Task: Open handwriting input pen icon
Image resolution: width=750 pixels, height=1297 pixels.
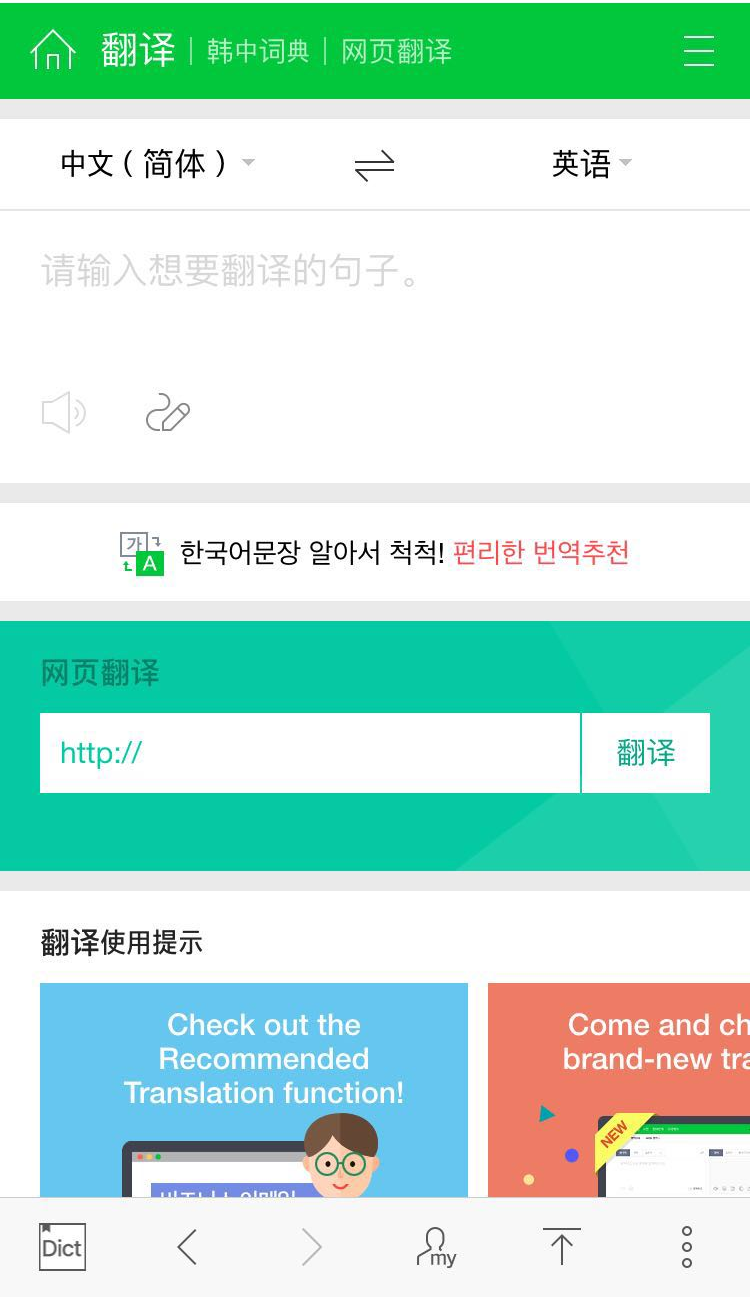Action: [168, 412]
